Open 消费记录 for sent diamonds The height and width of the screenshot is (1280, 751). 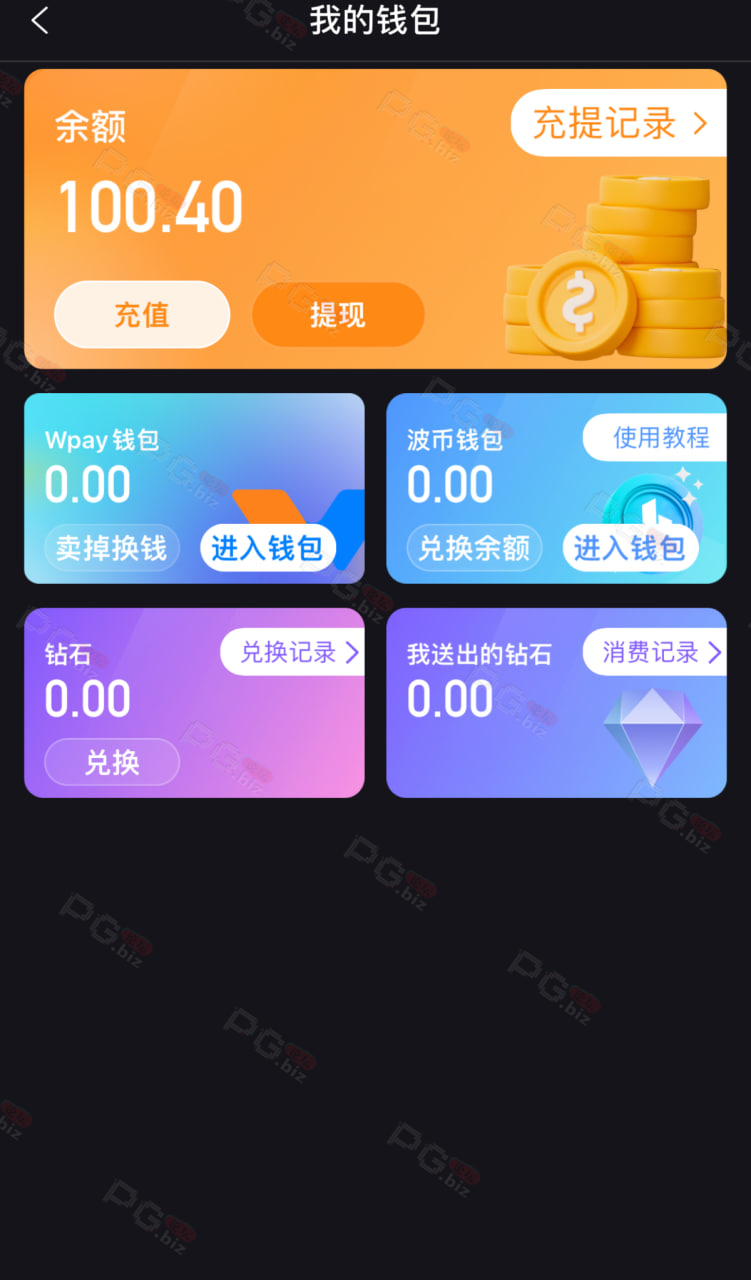[656, 653]
